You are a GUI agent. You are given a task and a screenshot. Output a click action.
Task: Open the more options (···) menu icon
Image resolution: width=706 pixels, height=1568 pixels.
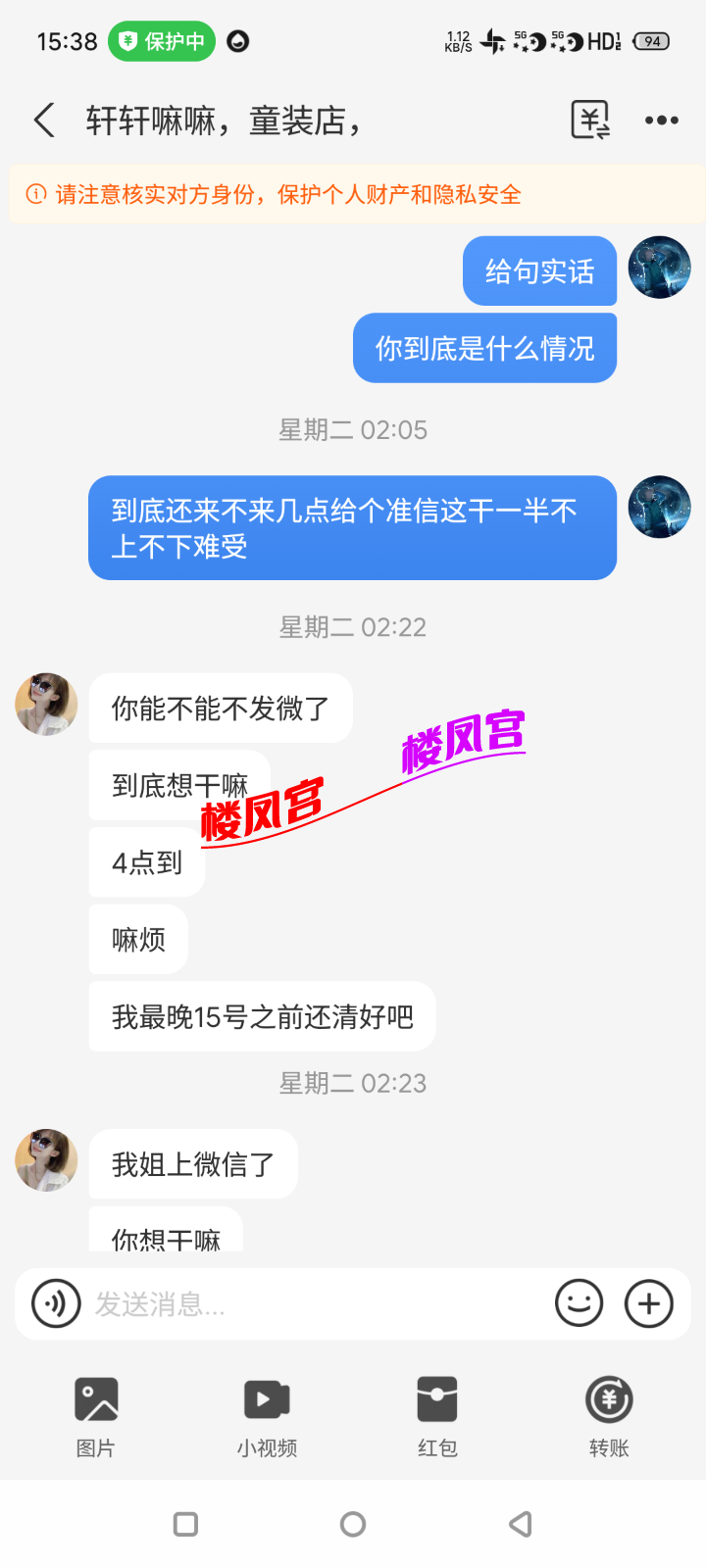662,119
